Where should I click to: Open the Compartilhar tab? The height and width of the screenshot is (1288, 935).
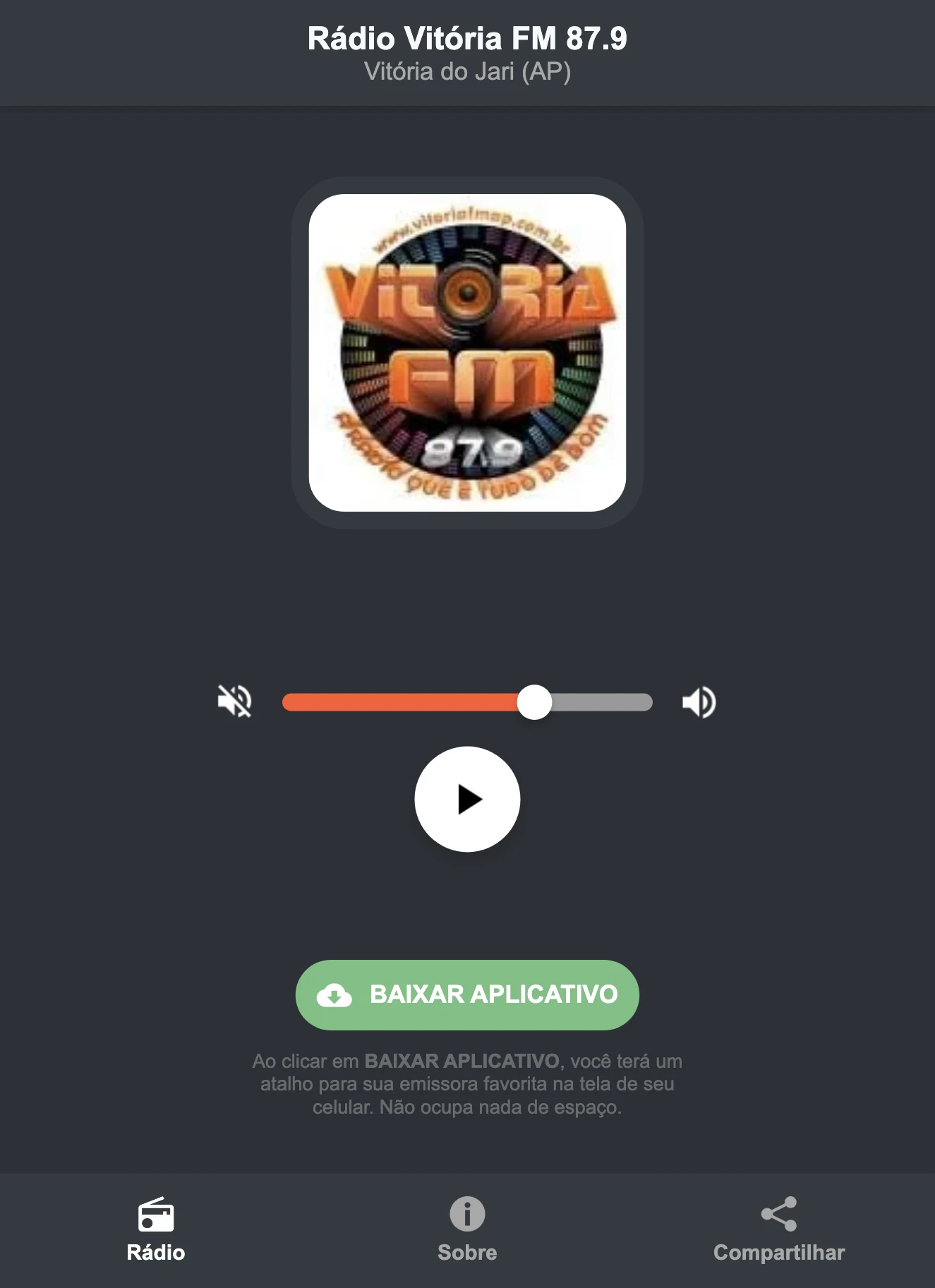click(x=779, y=1253)
